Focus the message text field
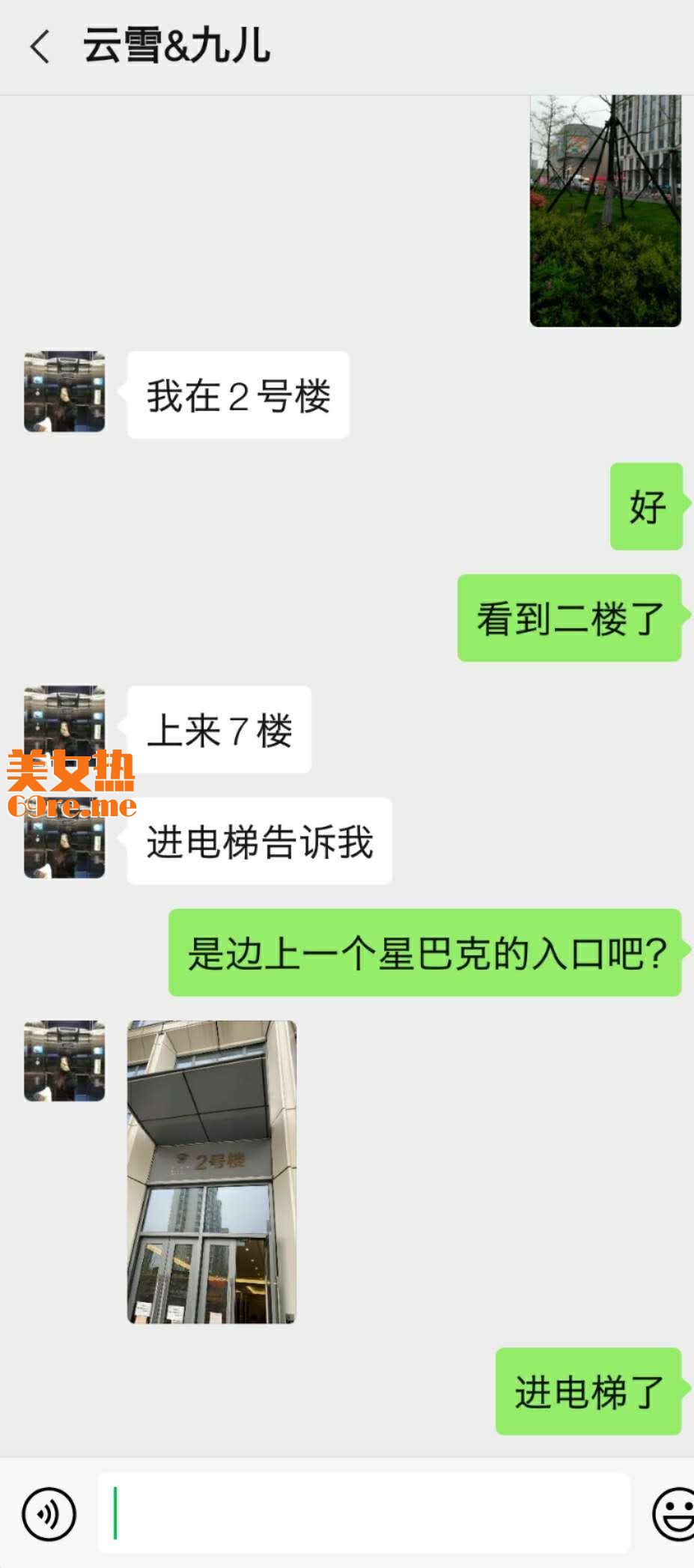694x1568 pixels. pyautogui.click(x=364, y=1513)
